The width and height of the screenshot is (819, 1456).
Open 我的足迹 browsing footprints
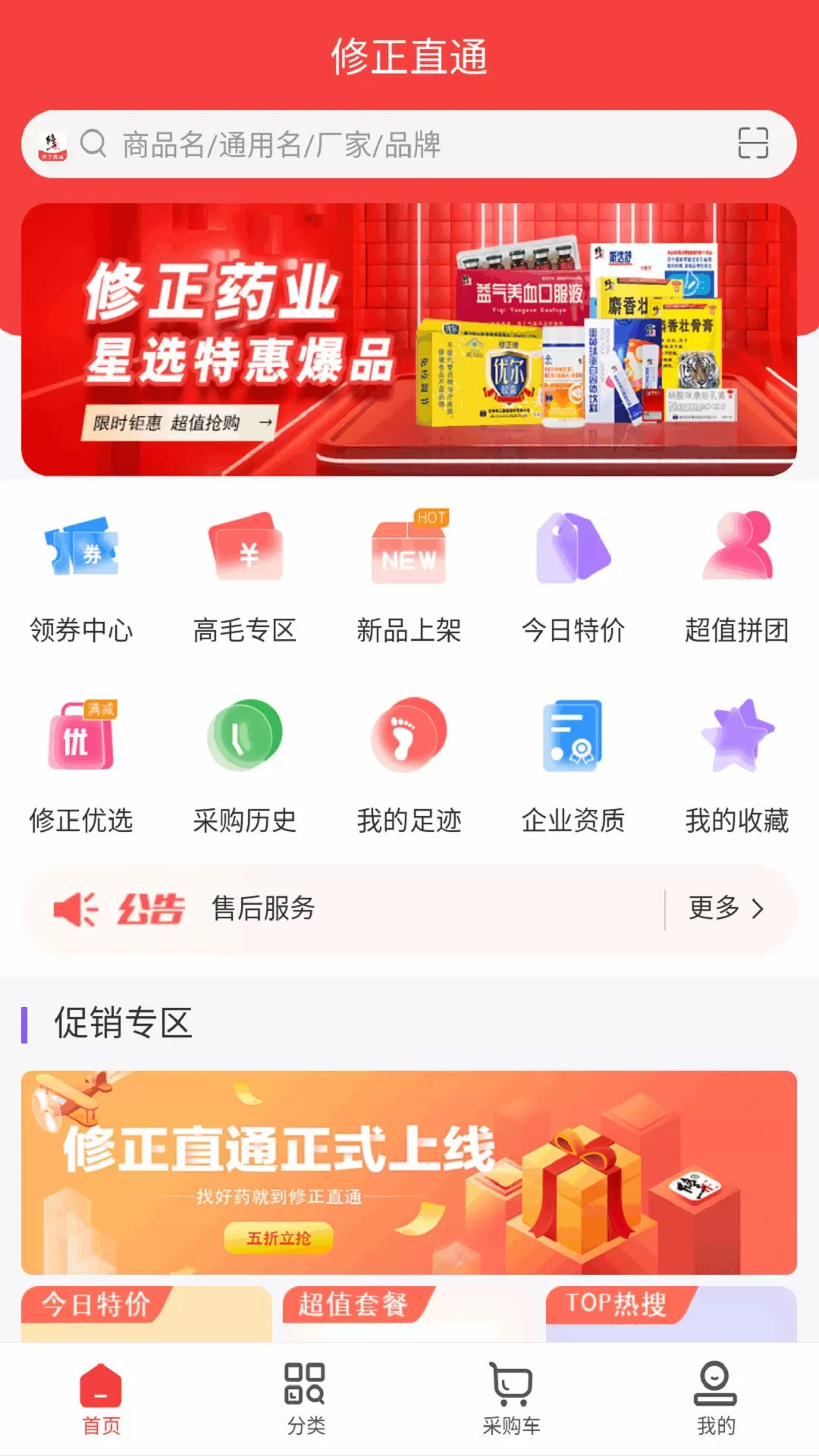pos(409,767)
